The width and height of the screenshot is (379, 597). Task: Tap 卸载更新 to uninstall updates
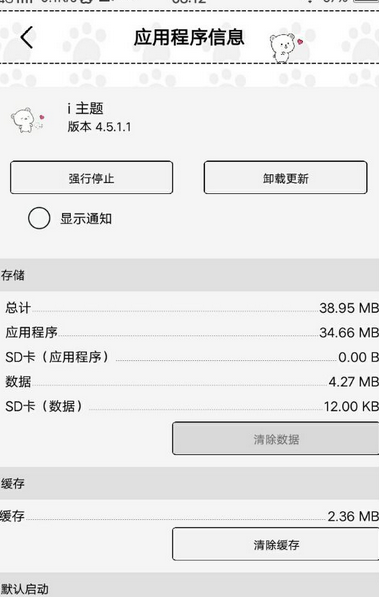[286, 177]
